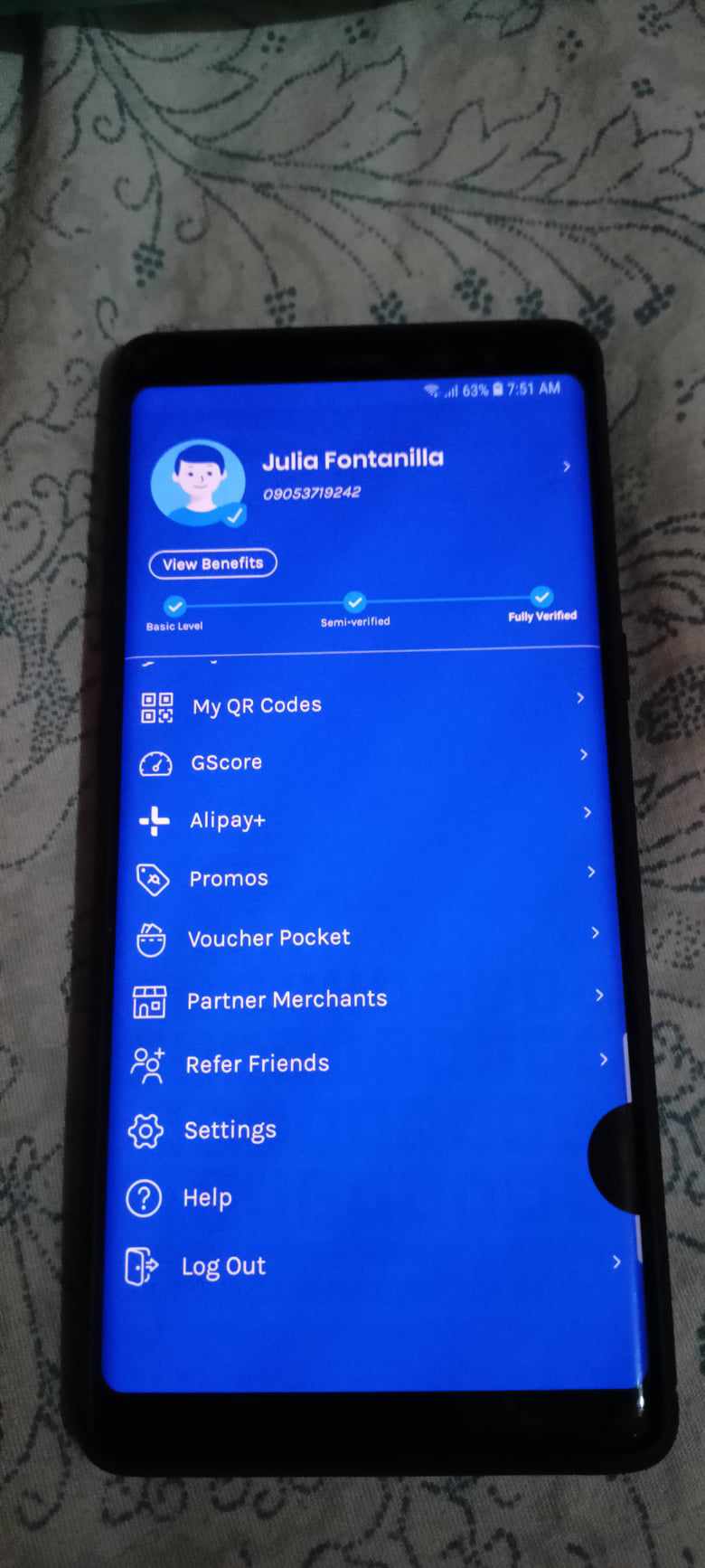The height and width of the screenshot is (1568, 705).
Task: View available Promos
Action: click(x=228, y=878)
